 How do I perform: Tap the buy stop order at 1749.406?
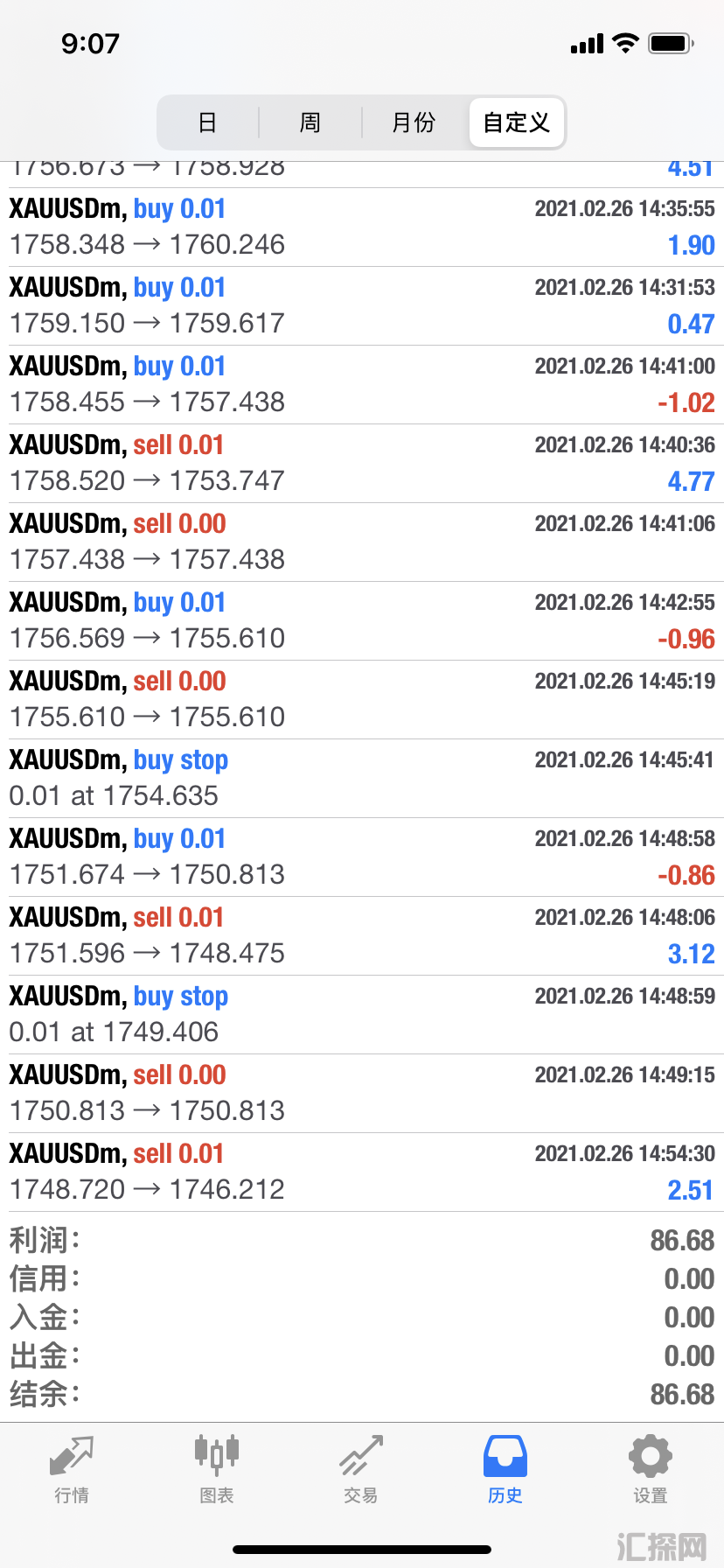(x=362, y=1015)
